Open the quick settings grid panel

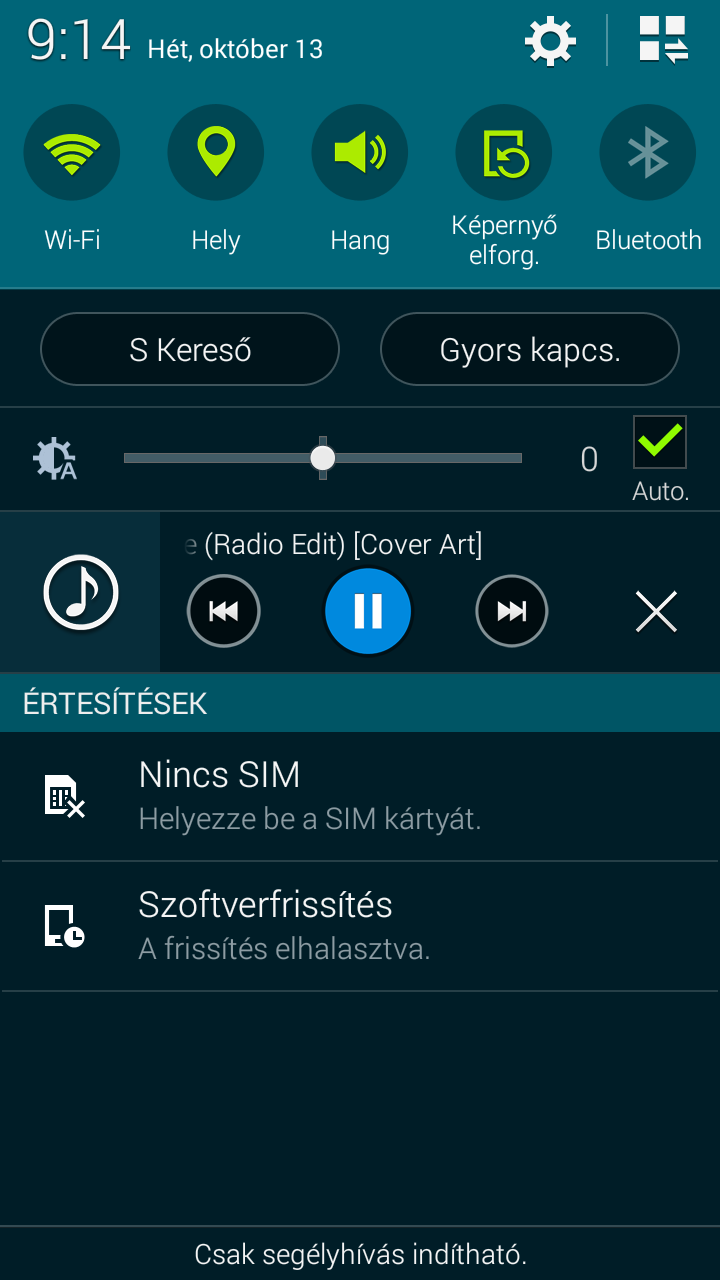pyautogui.click(x=663, y=42)
